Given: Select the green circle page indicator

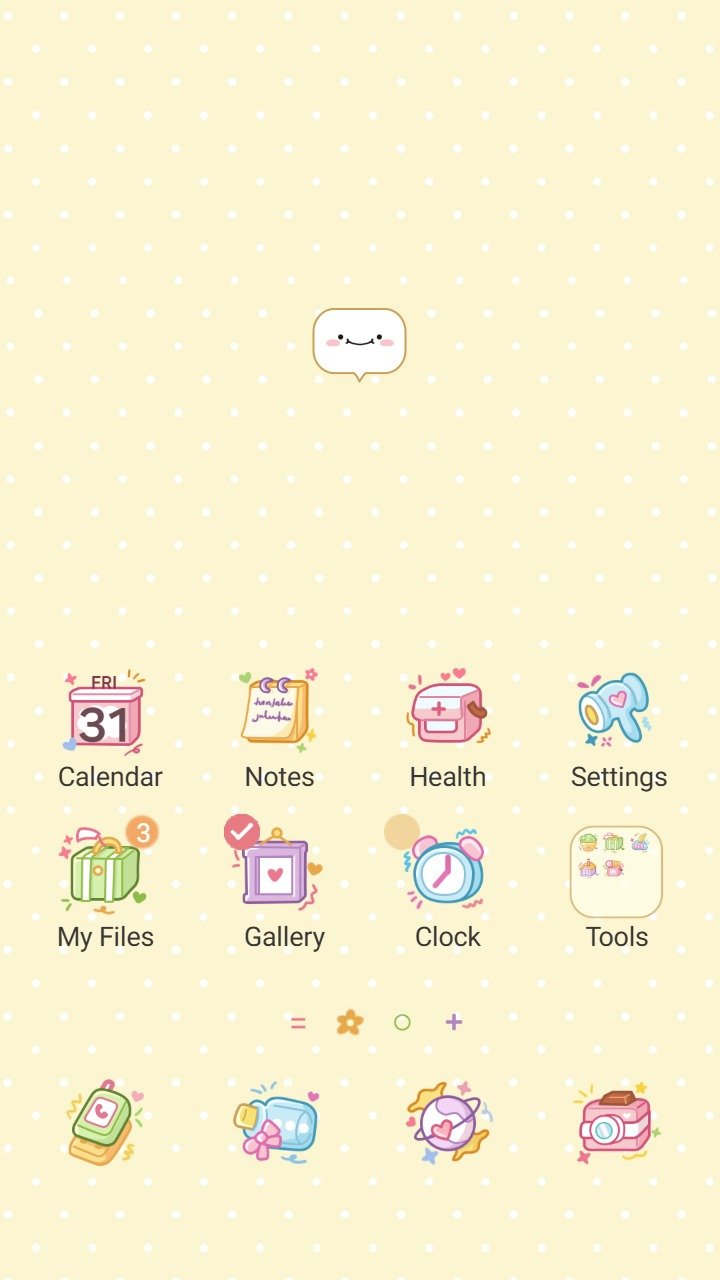Looking at the screenshot, I should click(402, 1022).
